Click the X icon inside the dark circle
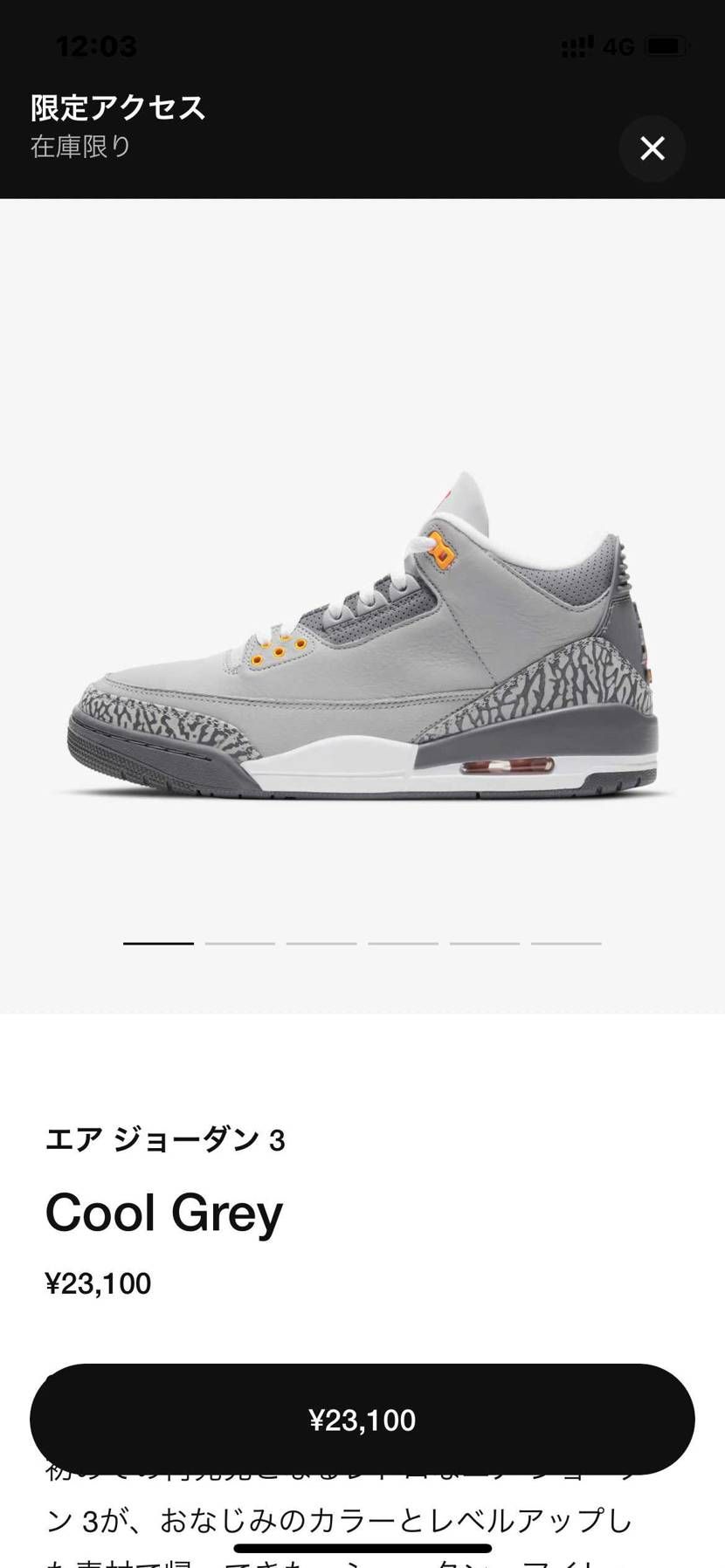The image size is (725, 1568). (x=652, y=148)
